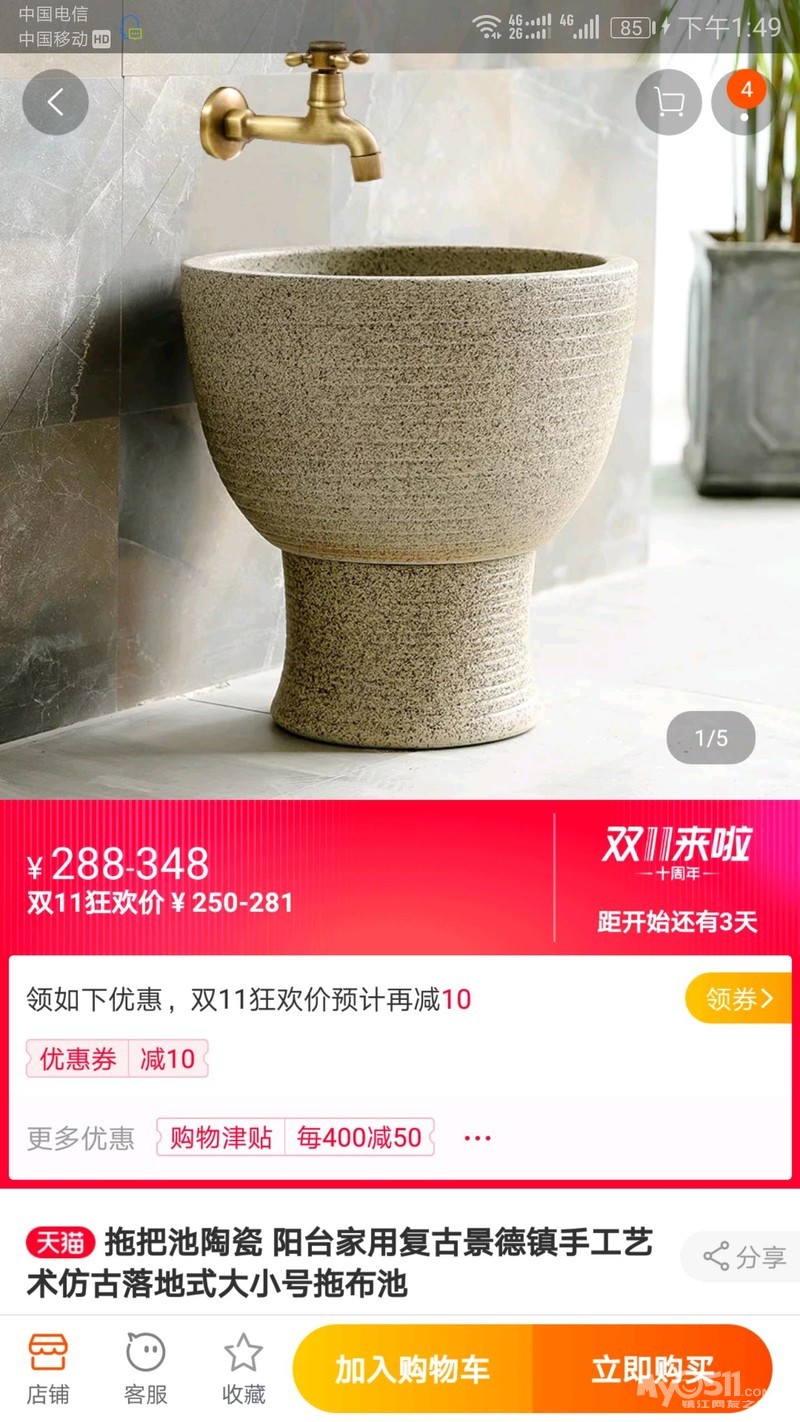The image size is (800, 1422).
Task: Open the 购物津贴 每400减50 offer
Action: (295, 1137)
